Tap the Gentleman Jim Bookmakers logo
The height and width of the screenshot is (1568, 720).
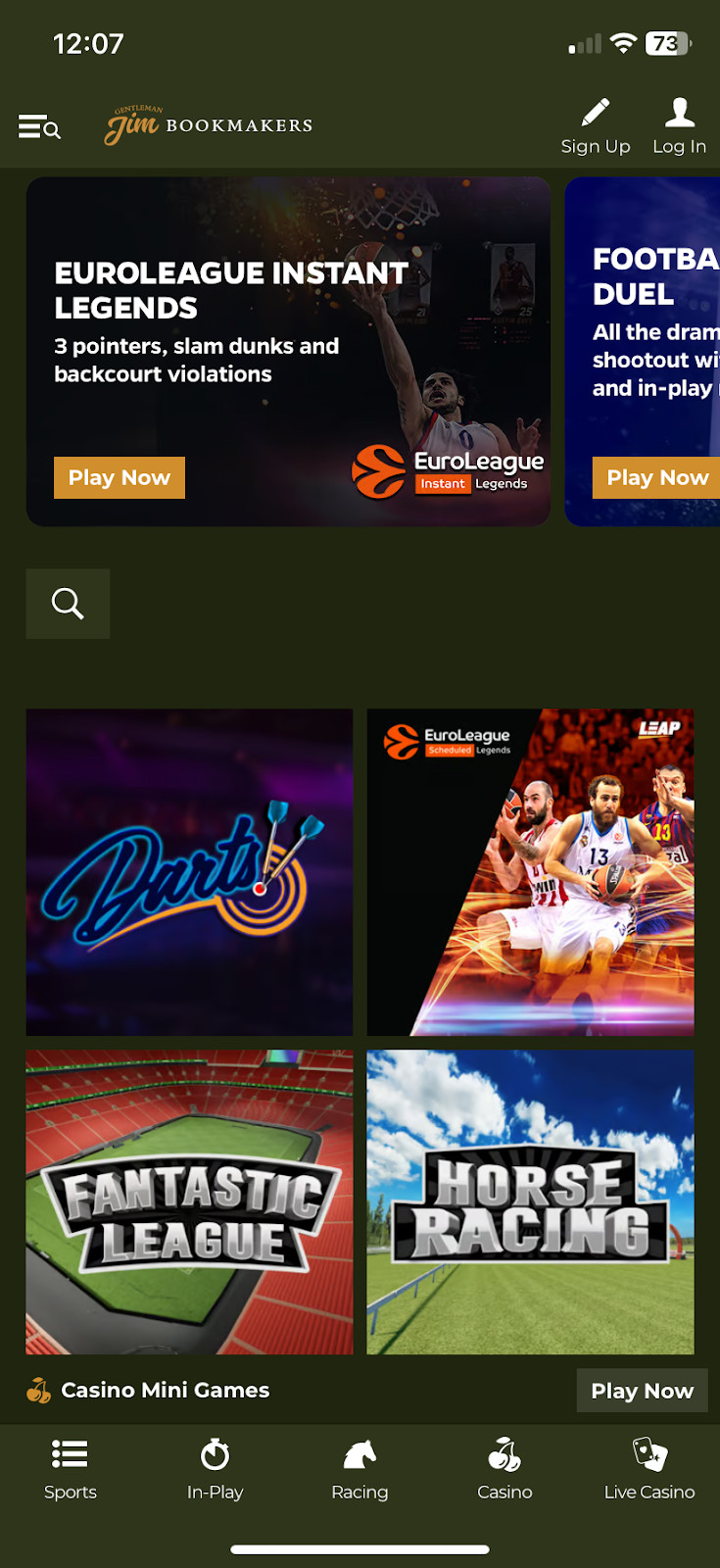209,125
